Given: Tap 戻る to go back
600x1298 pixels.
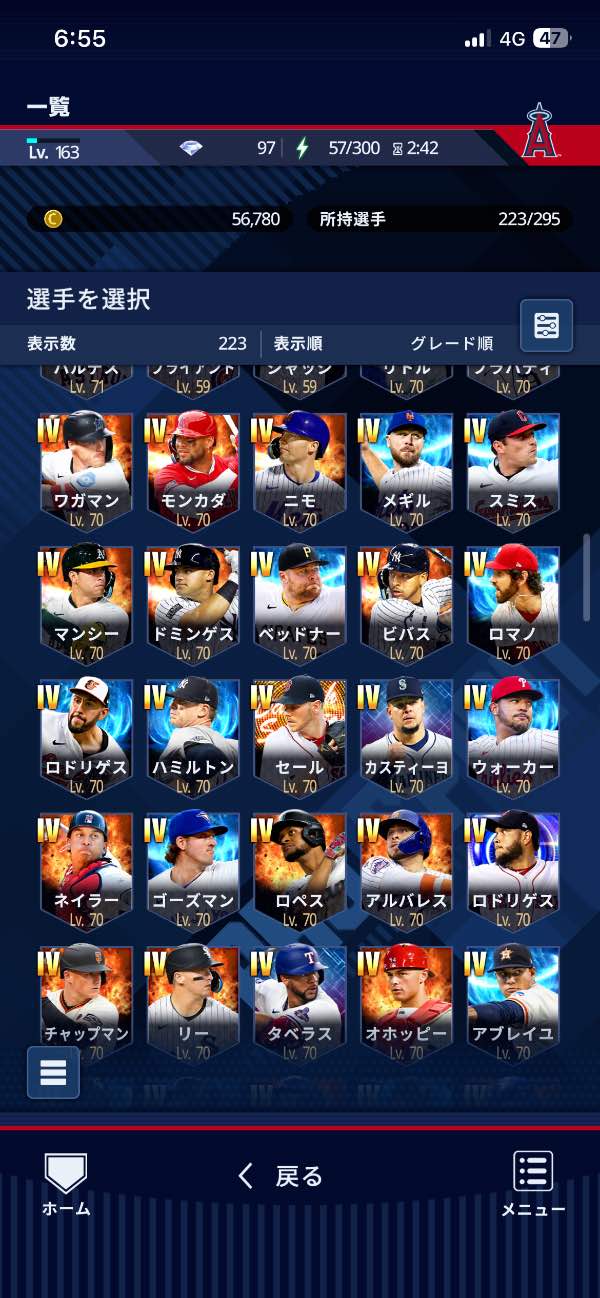Looking at the screenshot, I should tap(281, 1176).
